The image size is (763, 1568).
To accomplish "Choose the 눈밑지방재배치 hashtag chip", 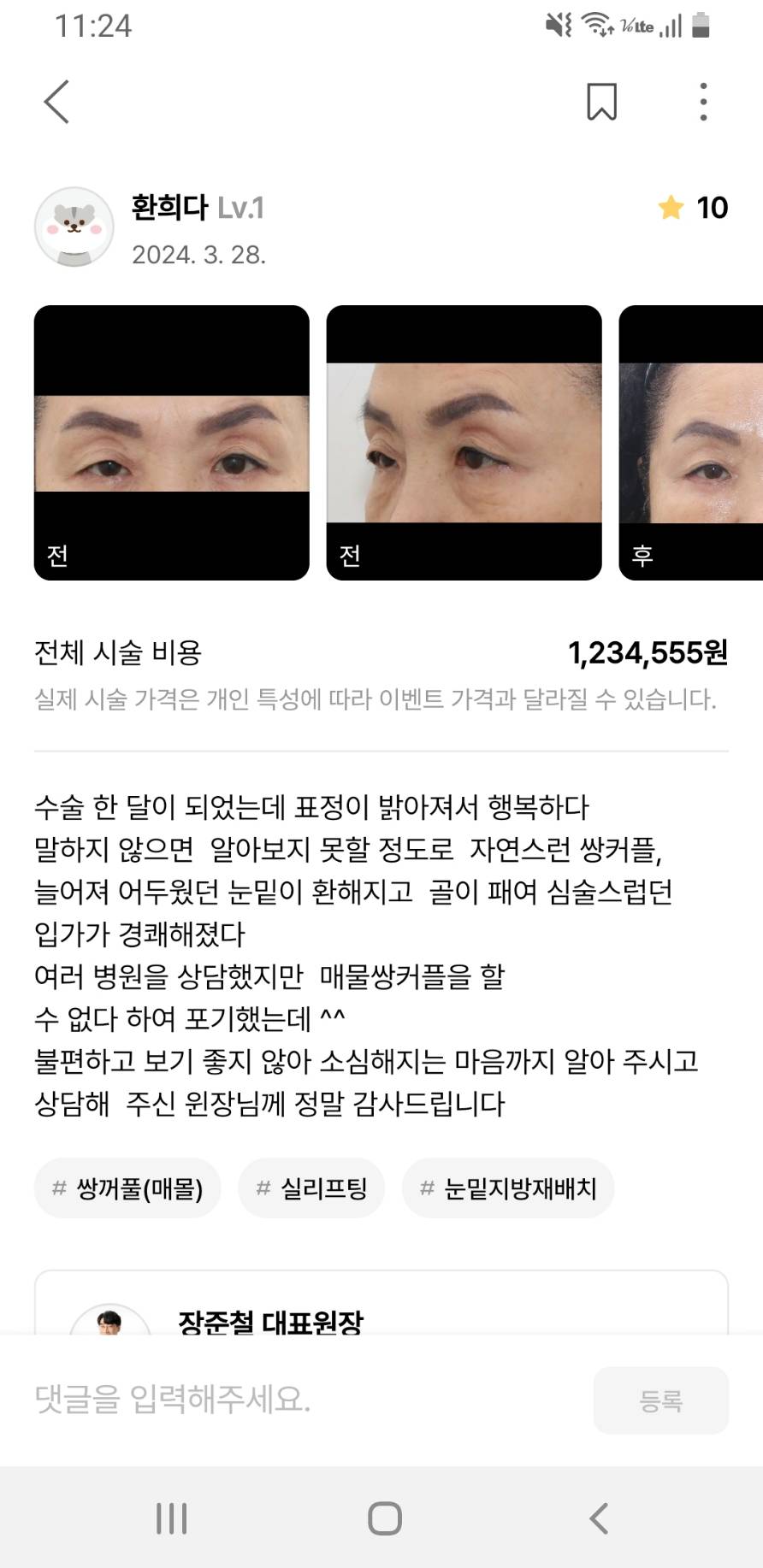I will tap(507, 1188).
